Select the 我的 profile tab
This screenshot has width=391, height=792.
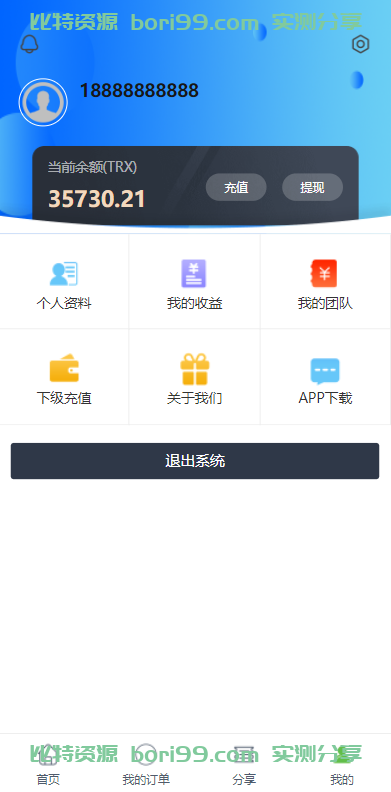tap(342, 764)
